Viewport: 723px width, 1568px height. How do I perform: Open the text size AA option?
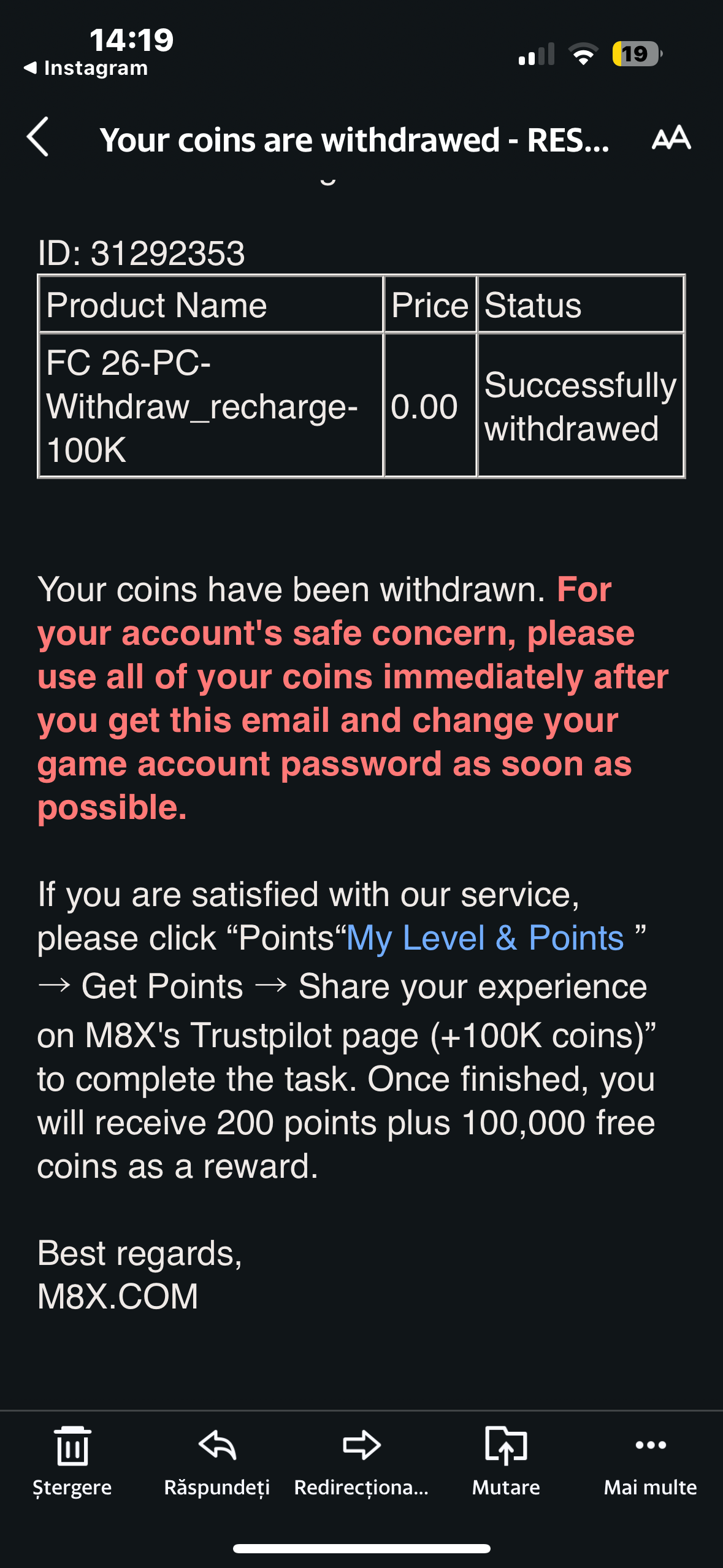coord(671,137)
